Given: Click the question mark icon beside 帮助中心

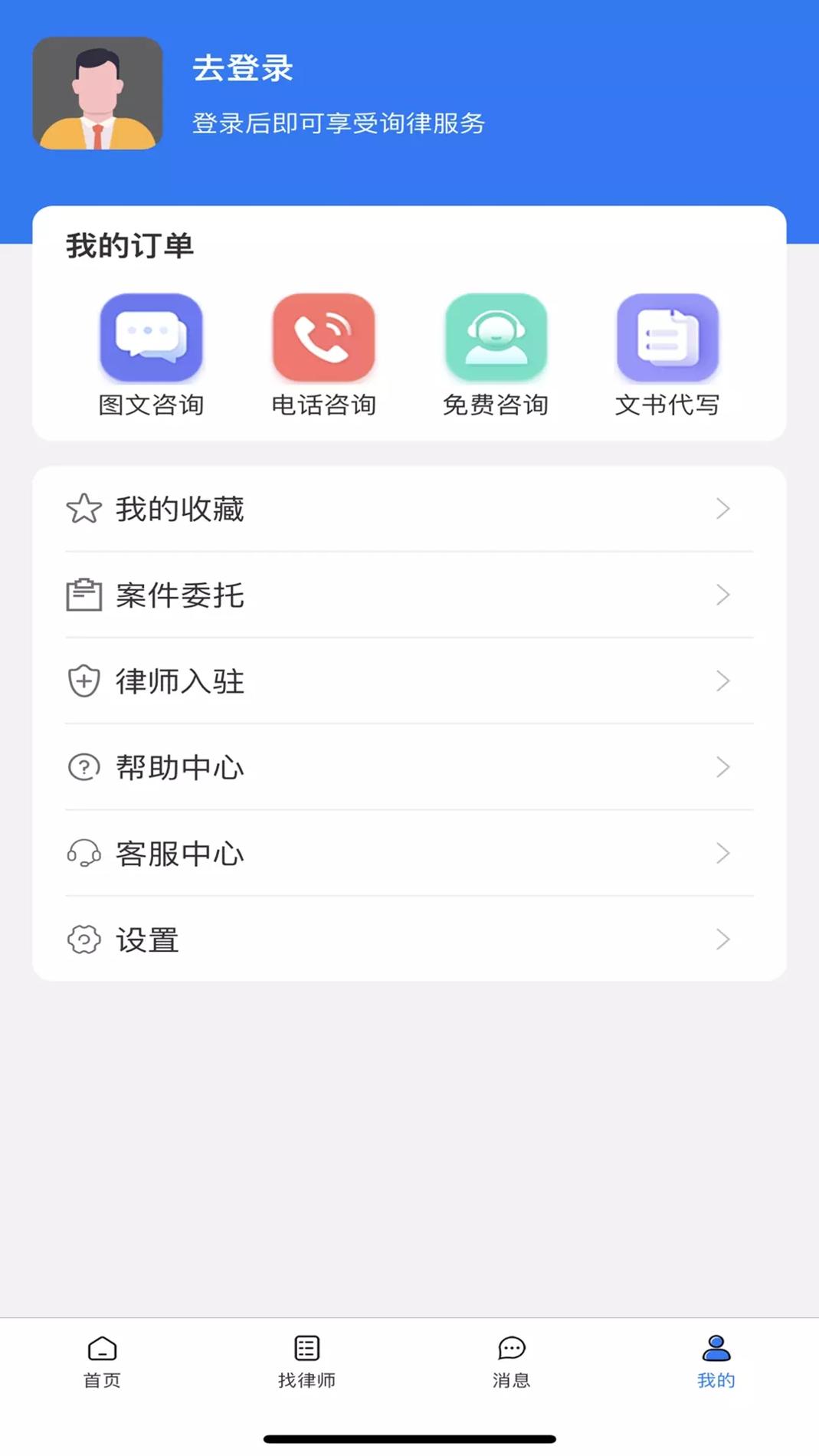Looking at the screenshot, I should (84, 766).
